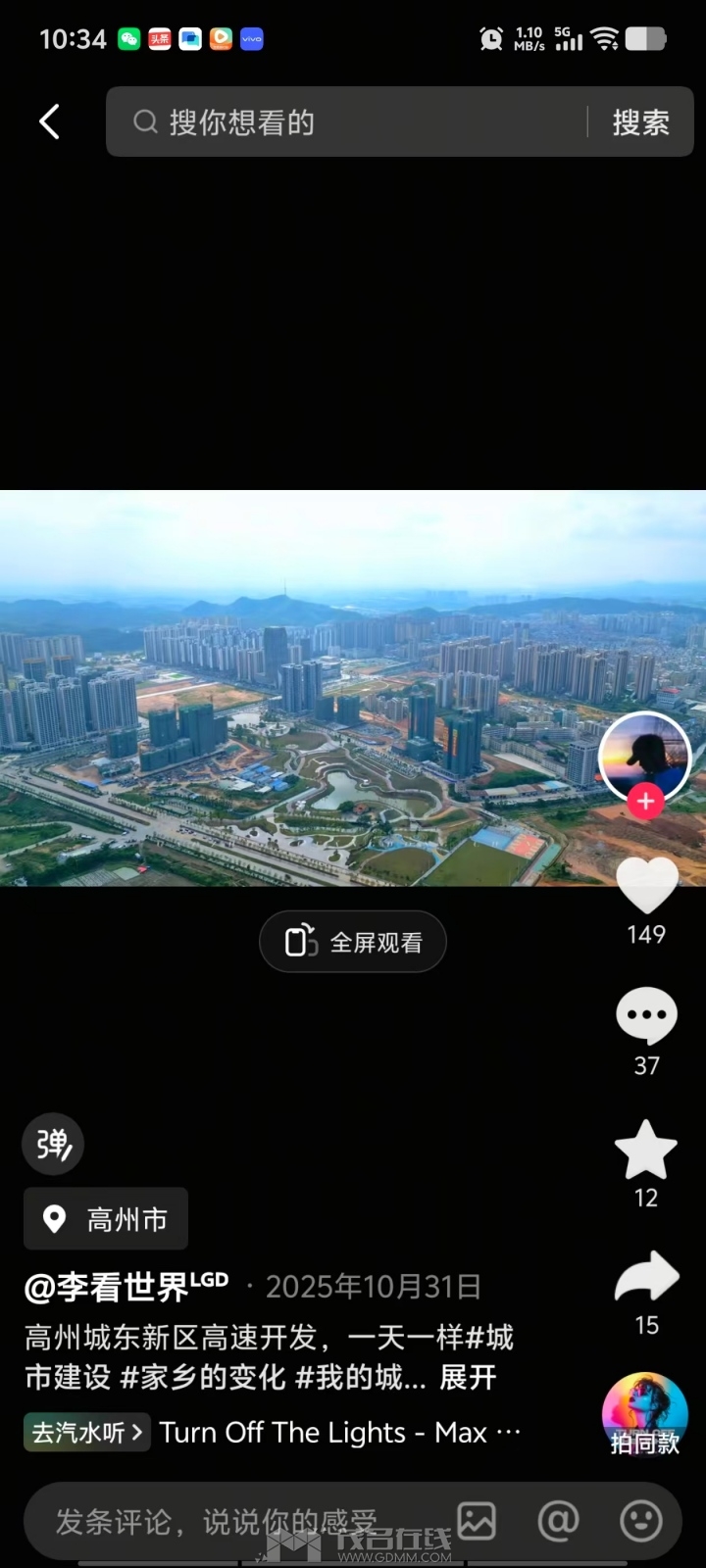Tap the 搜索 button
The height and width of the screenshot is (1568, 706).
coord(640,122)
